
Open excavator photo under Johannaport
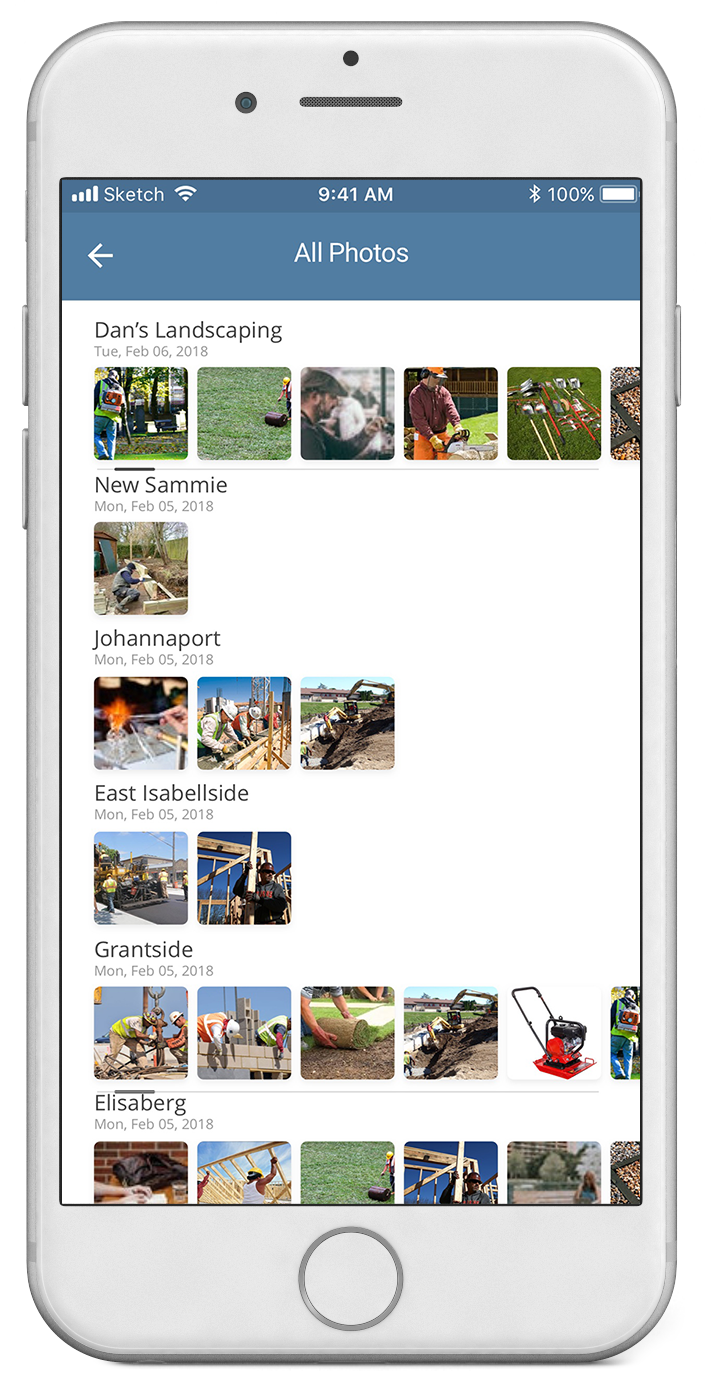pyautogui.click(x=347, y=723)
